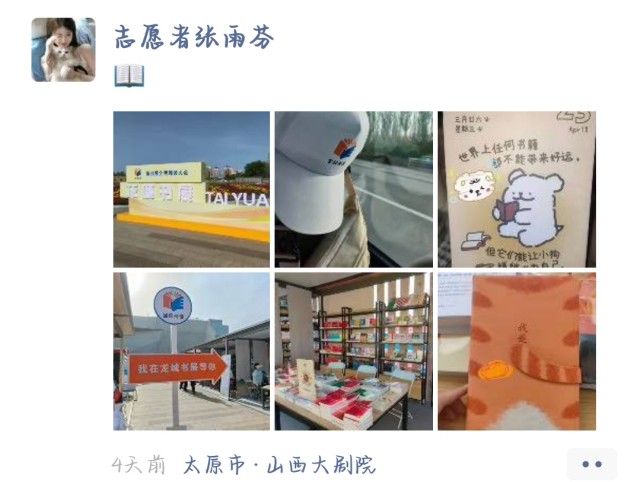
Task: Open the cartoon dog reading illustration
Action: (x=516, y=188)
